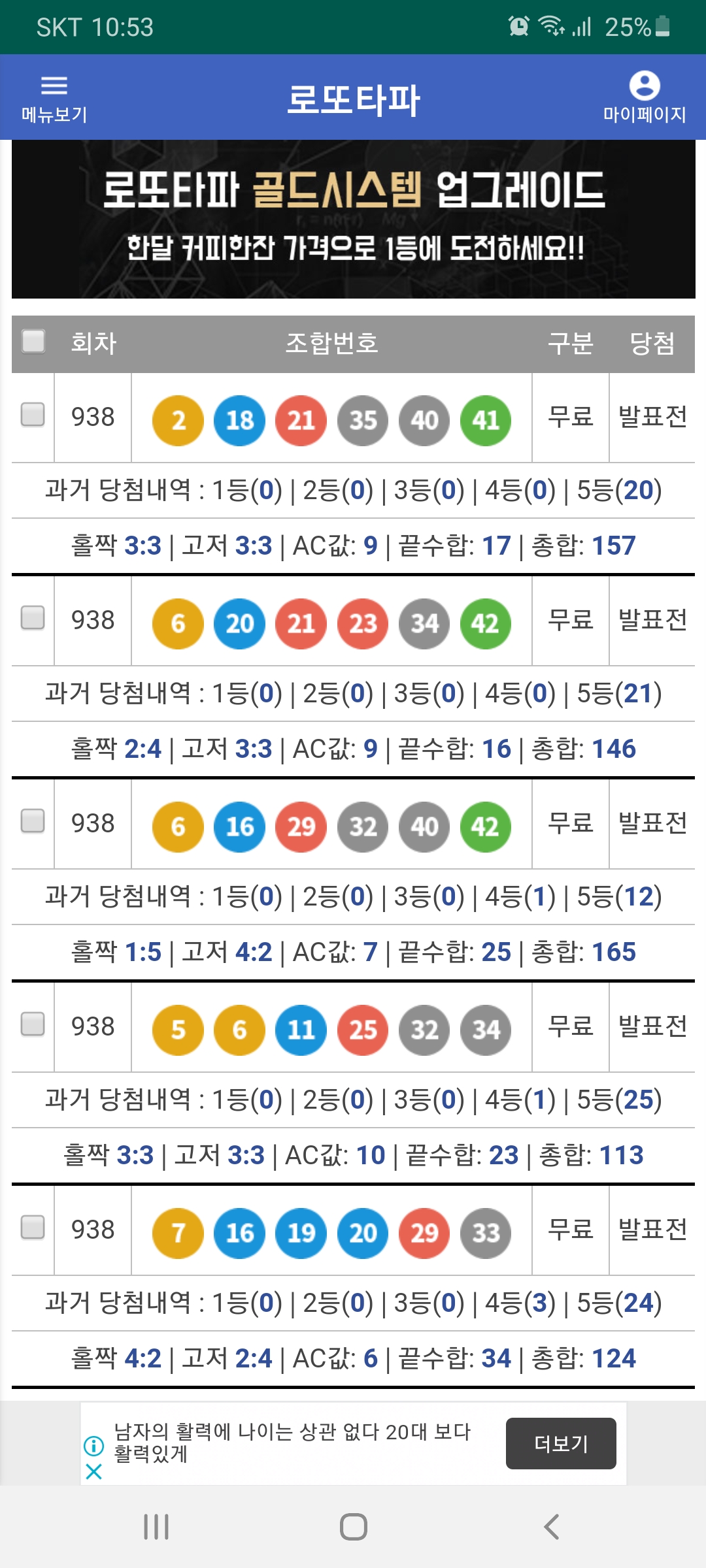
Task: Tap 더보기 on the bottom ad
Action: tap(561, 1443)
